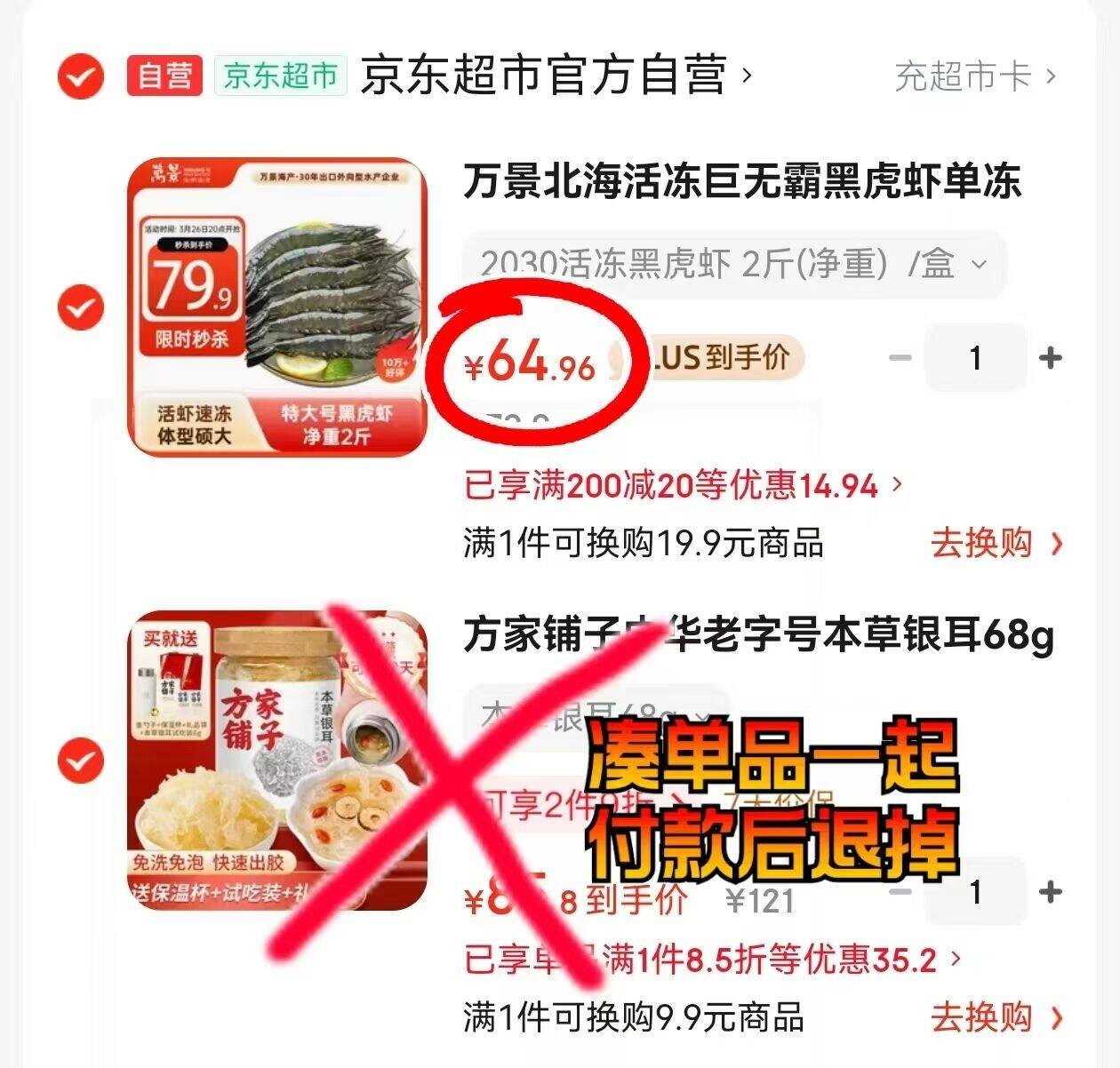Image resolution: width=1120 pixels, height=1068 pixels.
Task: Open the 方家铺子银耳 product image
Action: pyautogui.click(x=277, y=760)
